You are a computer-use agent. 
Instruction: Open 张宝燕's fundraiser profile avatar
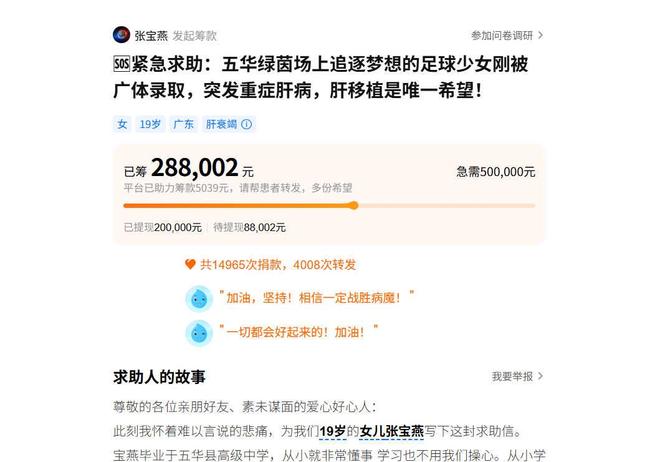point(121,35)
